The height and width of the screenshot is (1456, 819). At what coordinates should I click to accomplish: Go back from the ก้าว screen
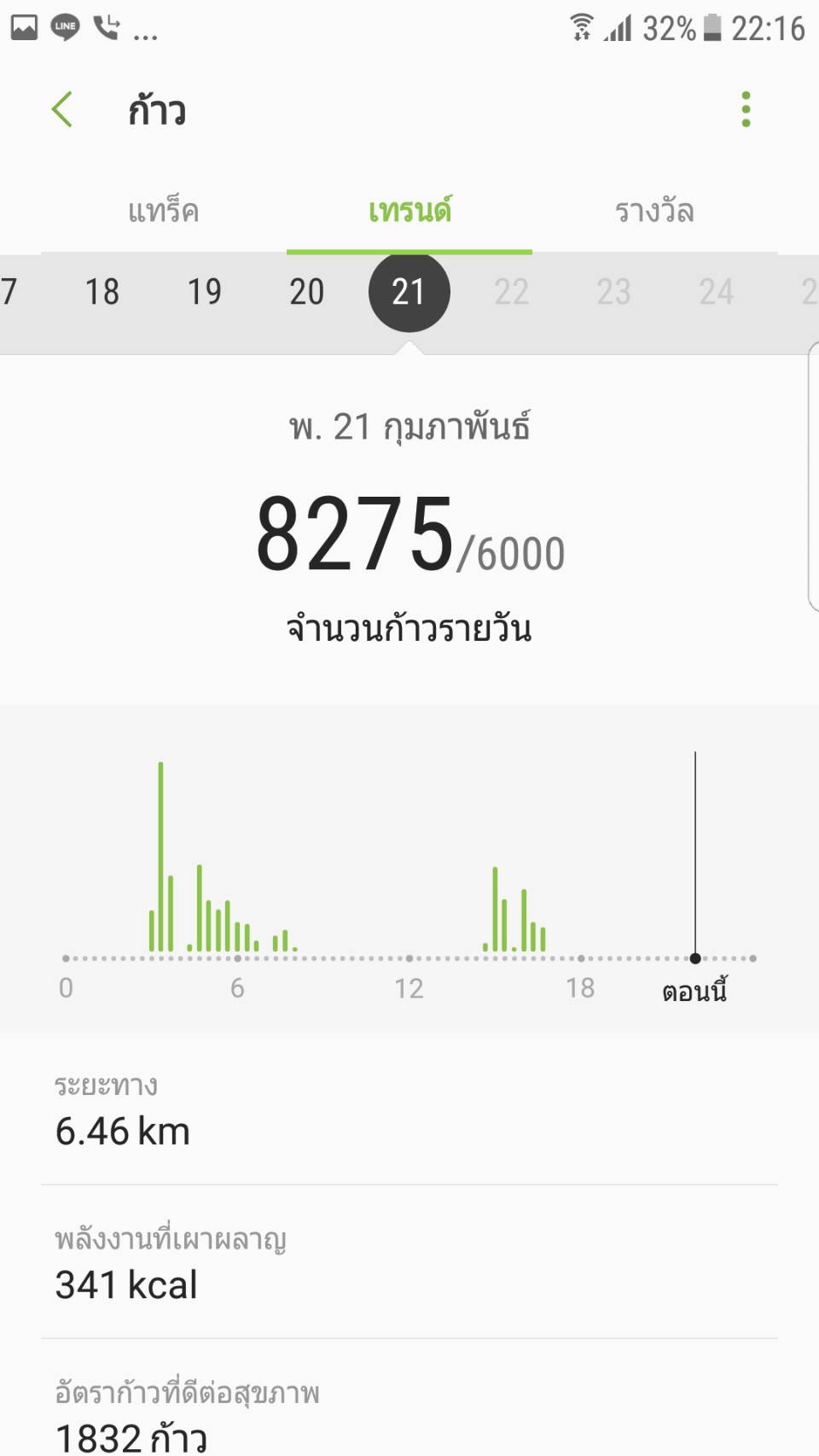[62, 110]
